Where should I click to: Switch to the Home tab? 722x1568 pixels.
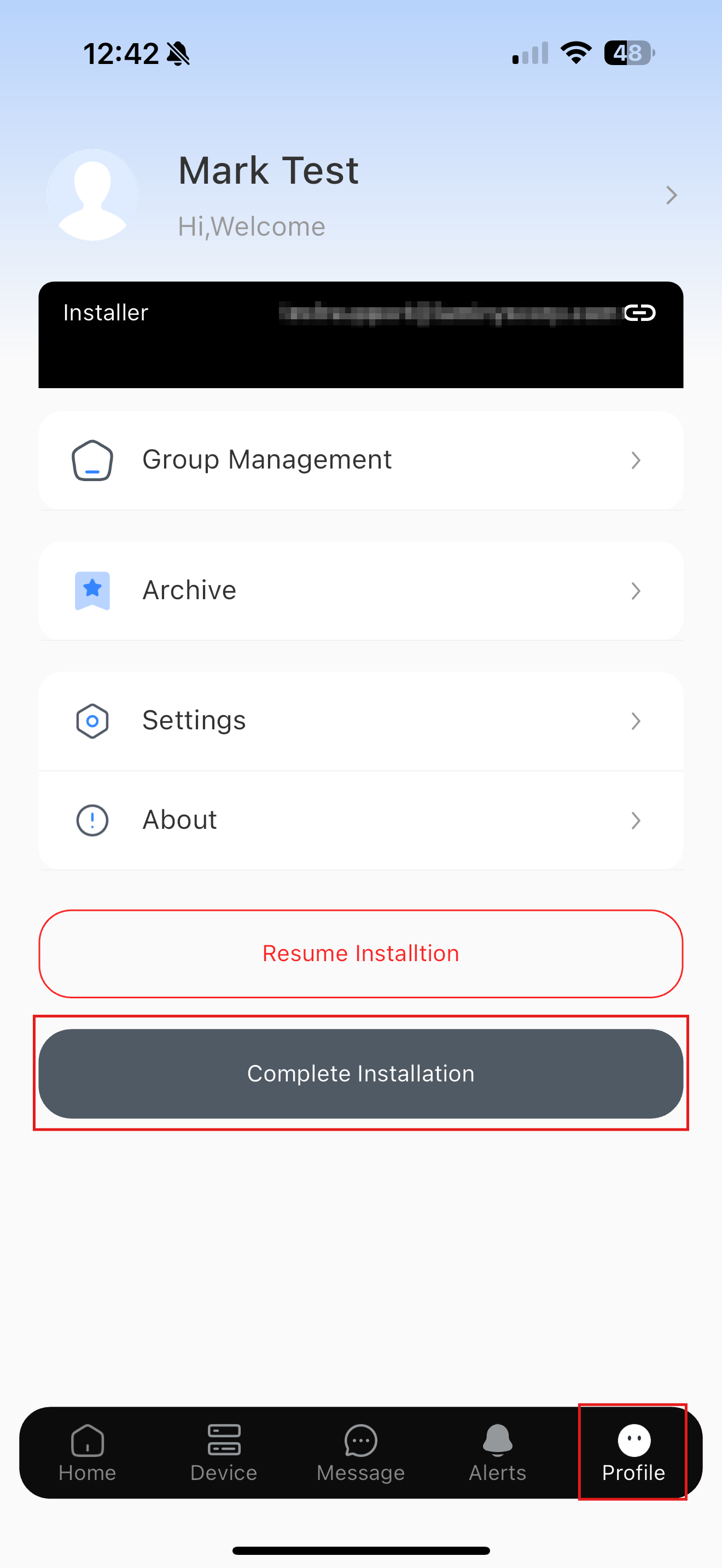[87, 1453]
